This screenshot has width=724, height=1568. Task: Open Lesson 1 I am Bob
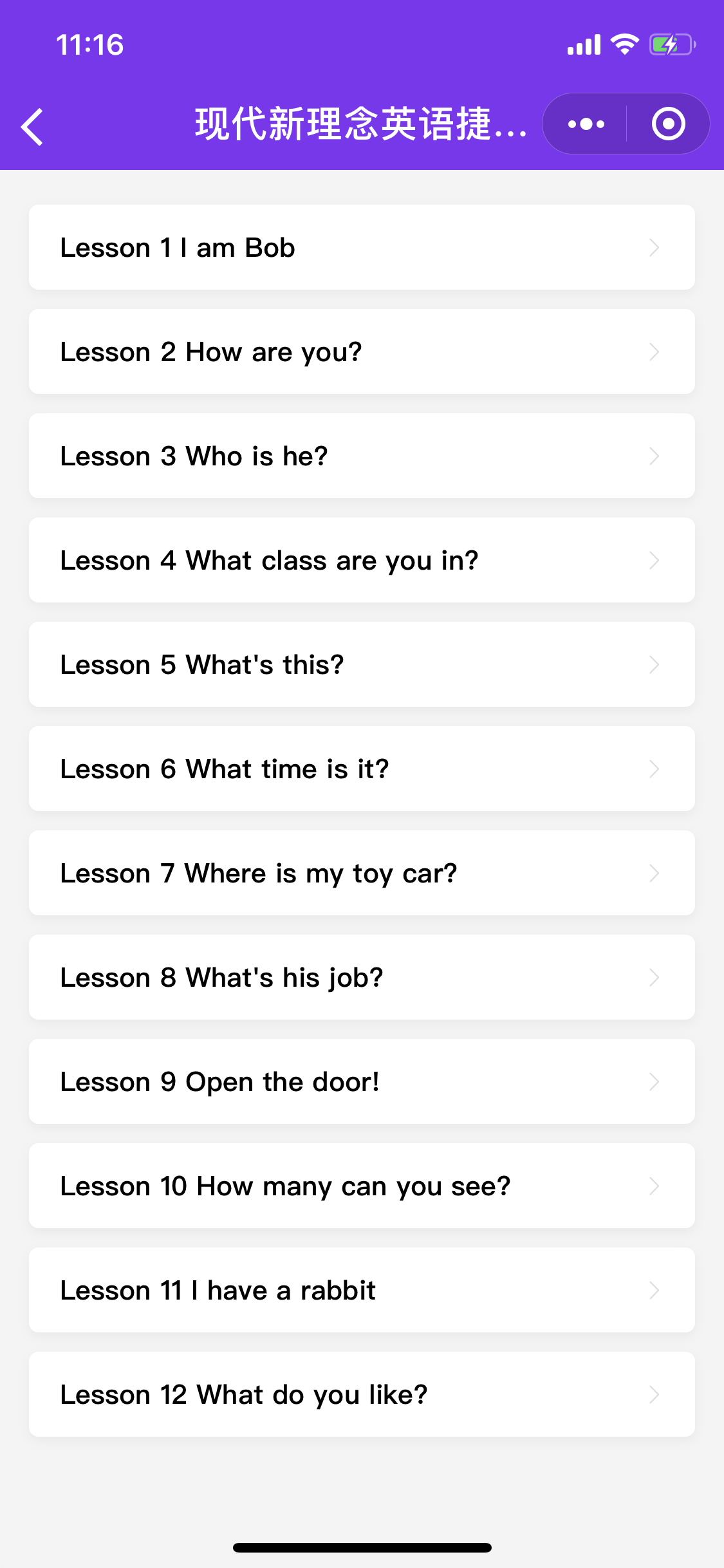[x=362, y=247]
